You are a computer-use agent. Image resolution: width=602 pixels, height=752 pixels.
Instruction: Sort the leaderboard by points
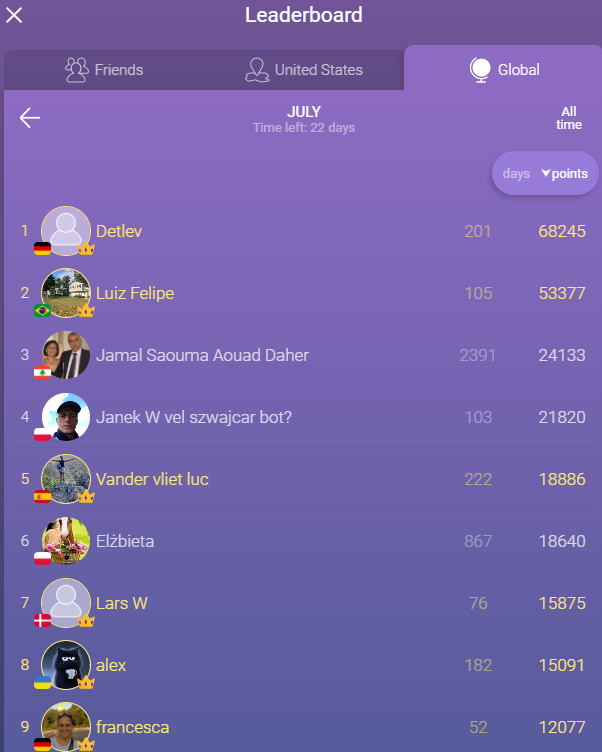[x=568, y=174]
